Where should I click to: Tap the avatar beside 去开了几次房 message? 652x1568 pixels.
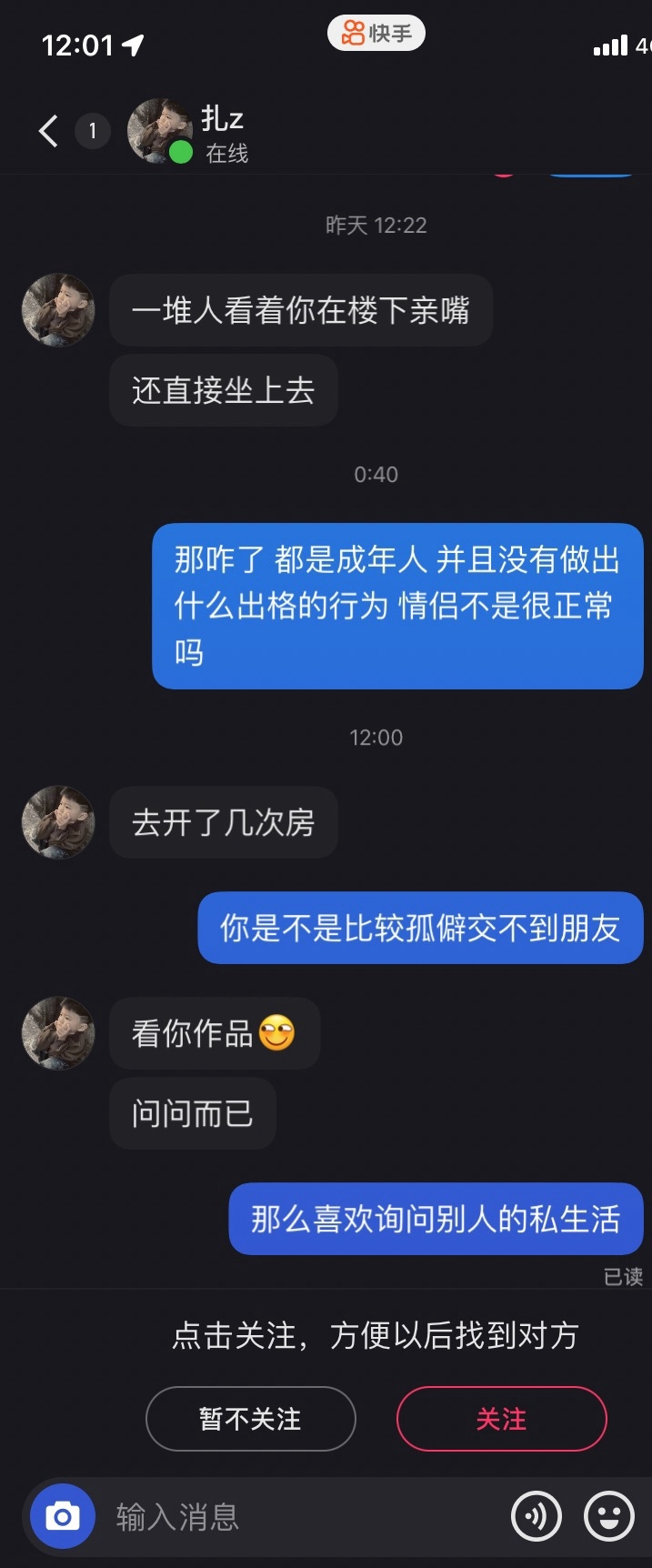pyautogui.click(x=58, y=822)
